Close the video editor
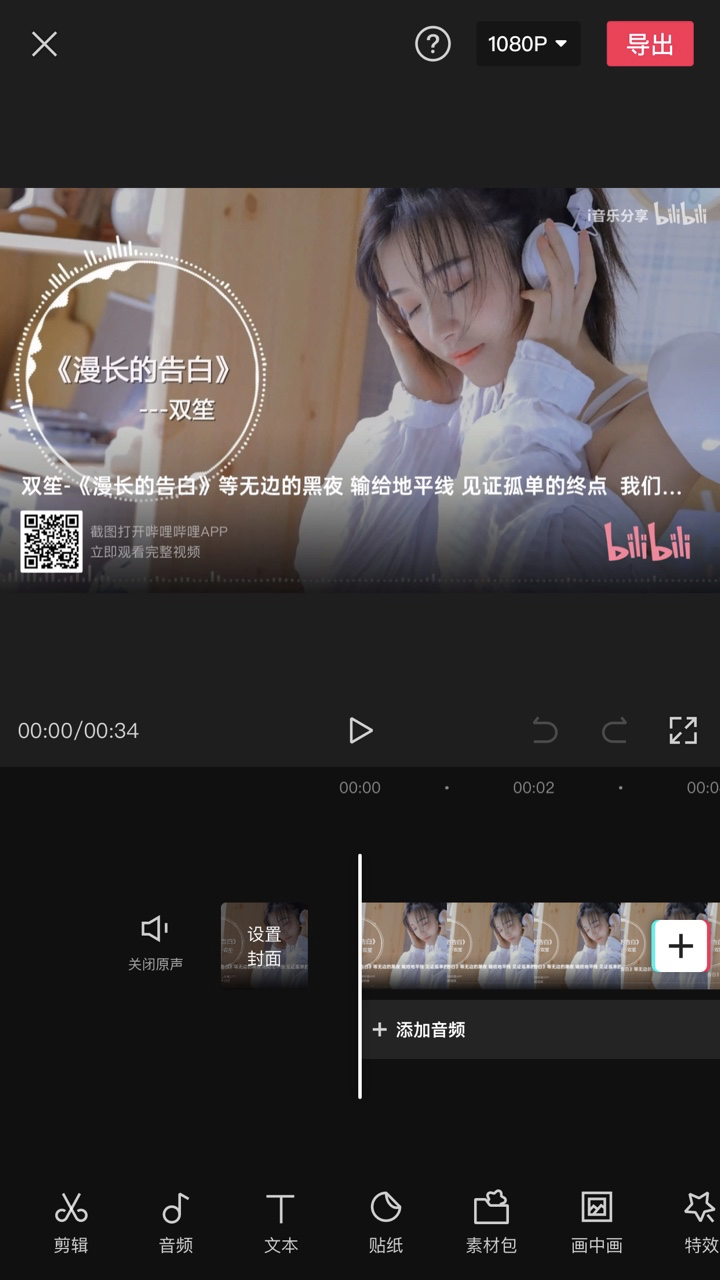Viewport: 720px width, 1280px height. point(44,44)
